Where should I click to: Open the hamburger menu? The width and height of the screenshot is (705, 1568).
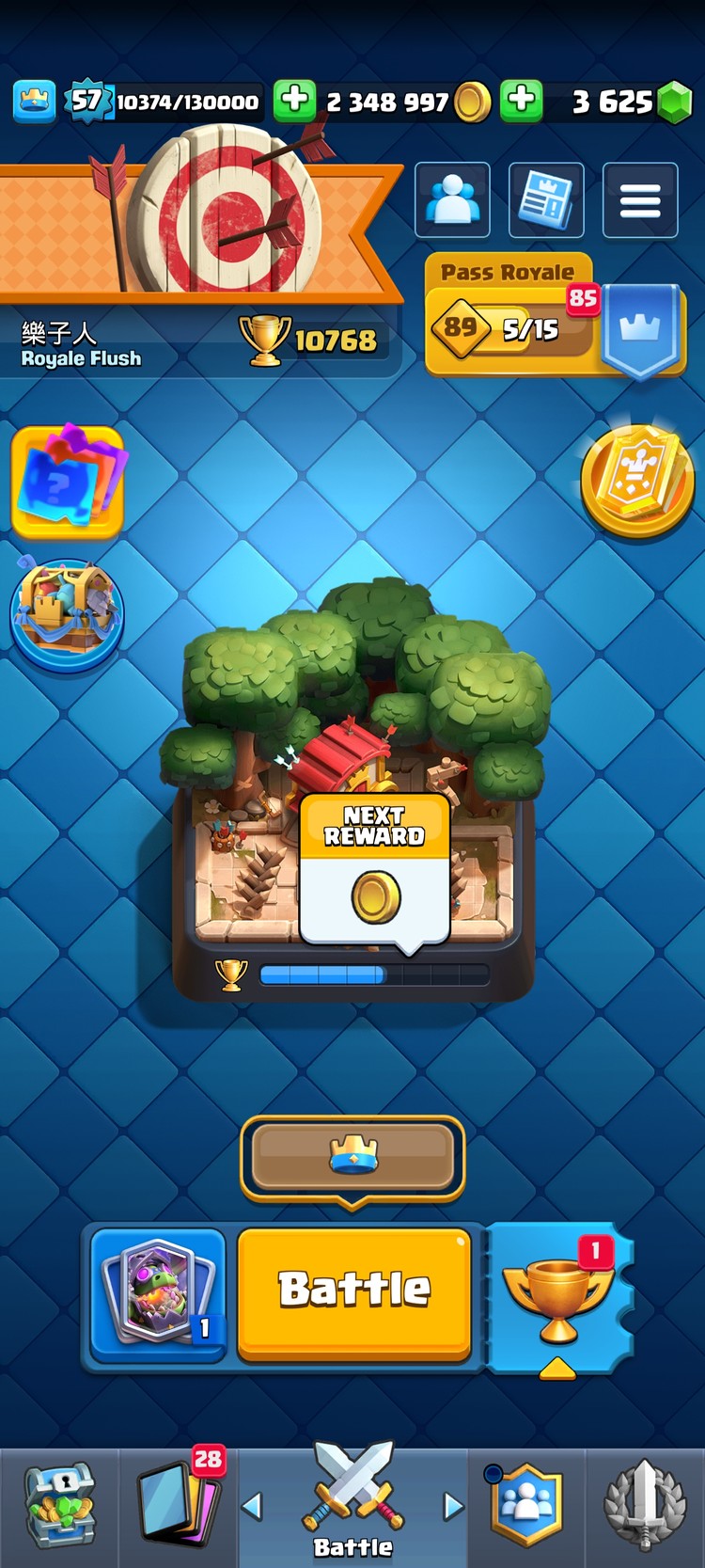(639, 200)
